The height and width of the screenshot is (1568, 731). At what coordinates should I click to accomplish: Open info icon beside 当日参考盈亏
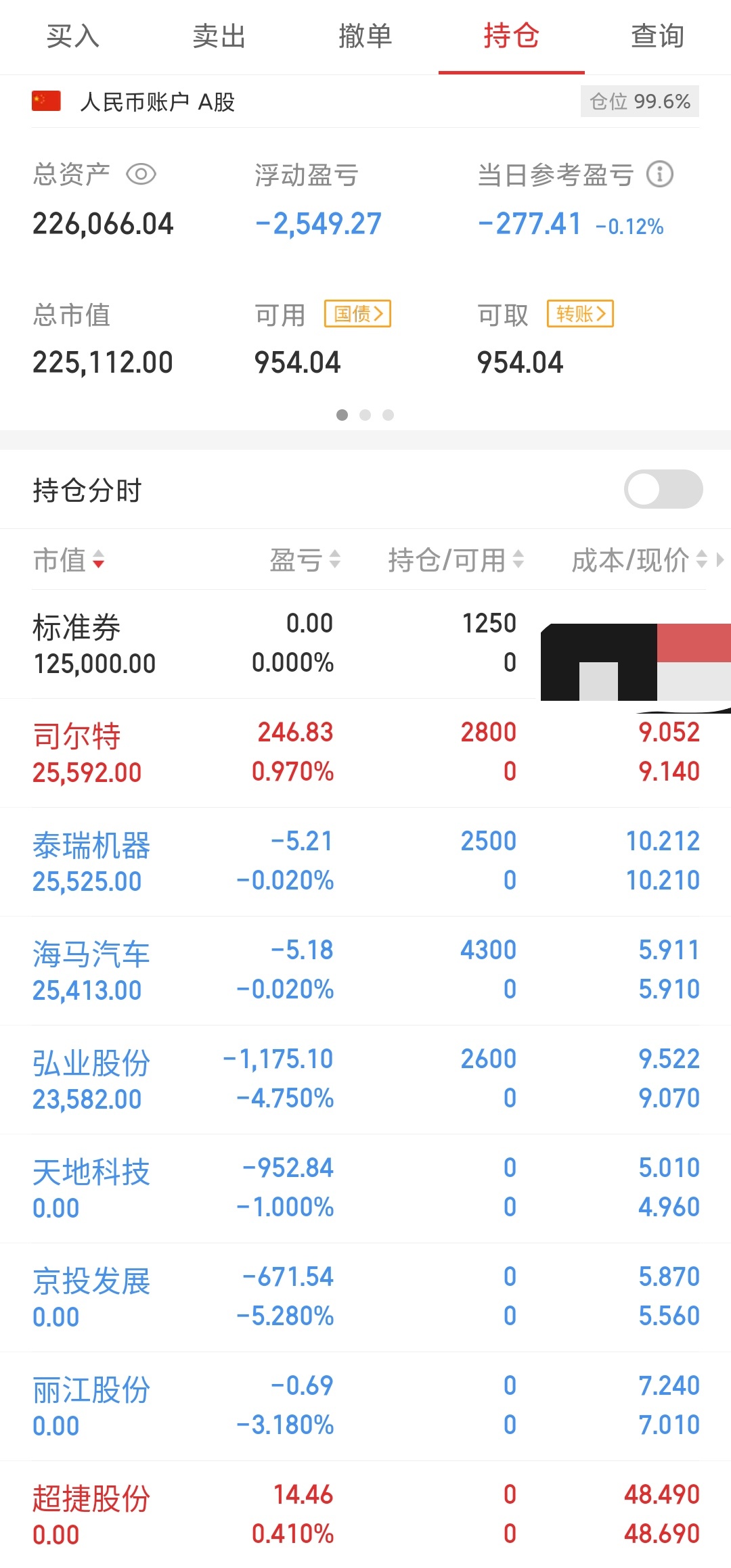pyautogui.click(x=660, y=175)
